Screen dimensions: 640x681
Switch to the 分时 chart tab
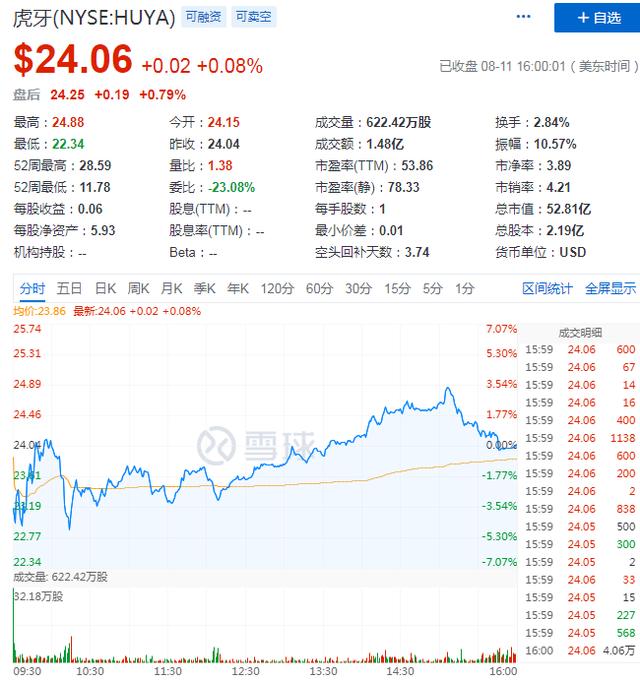click(x=32, y=289)
